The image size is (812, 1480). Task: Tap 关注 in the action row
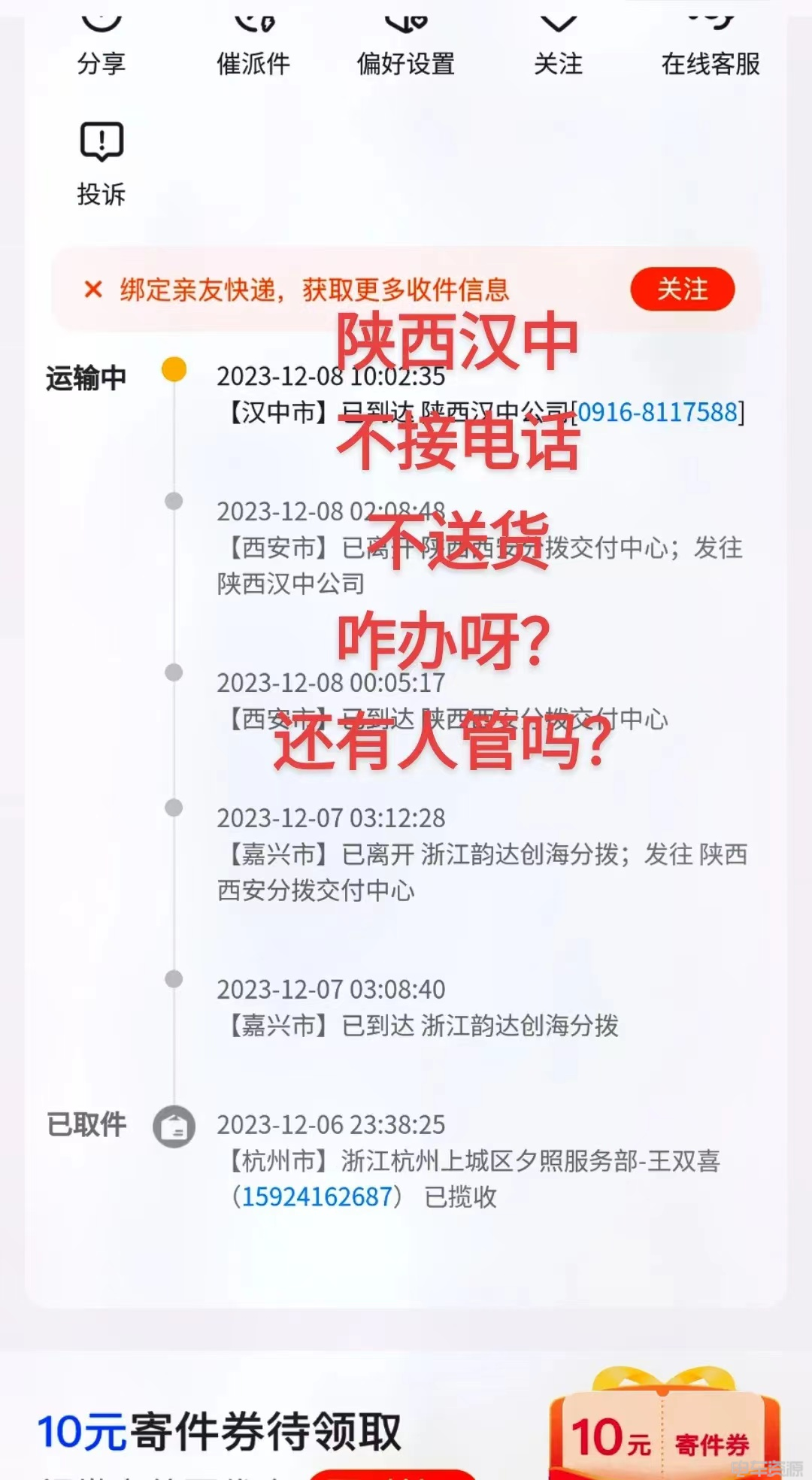pos(558,47)
